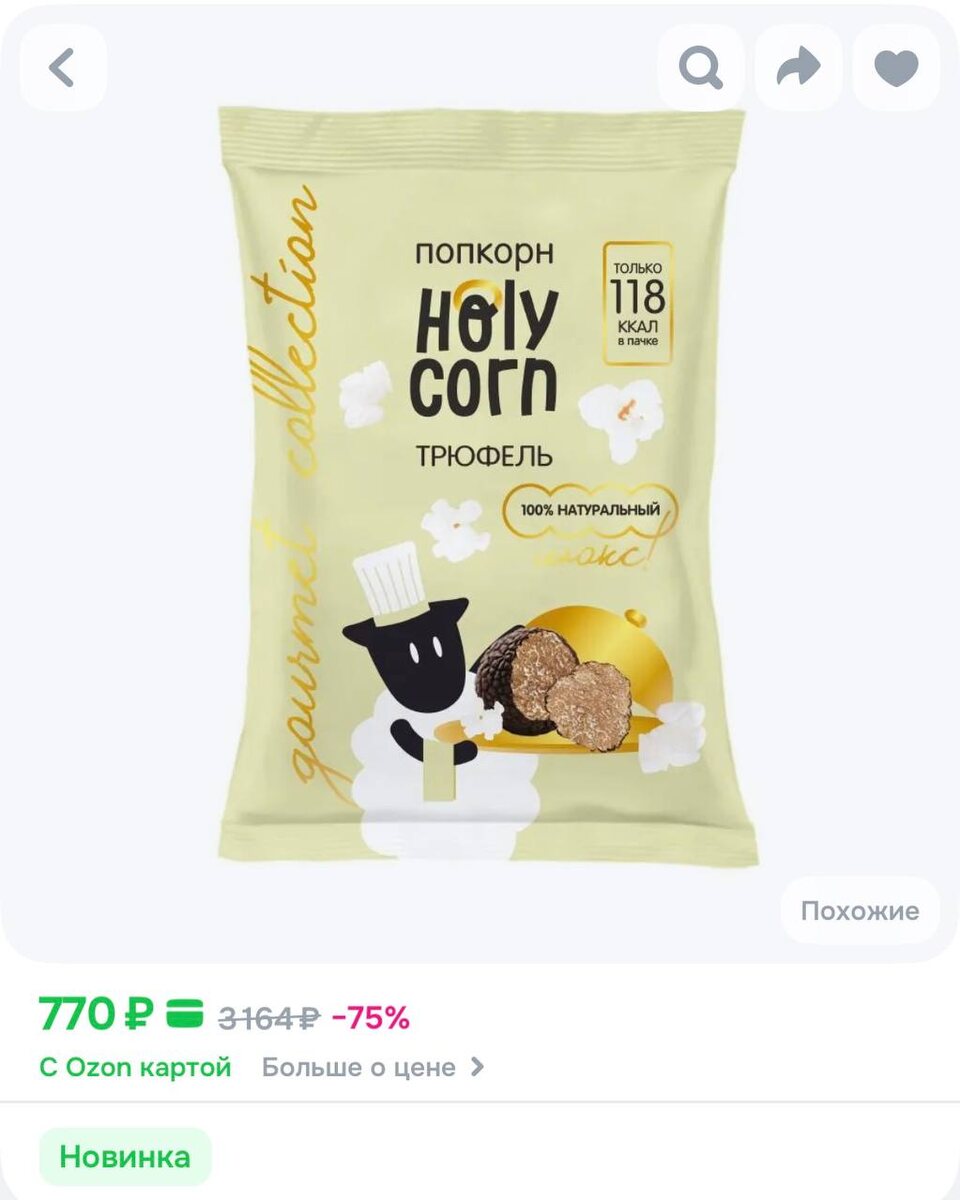Open Похожие to see similar products
Image resolution: width=960 pixels, height=1200 pixels.
pos(860,911)
